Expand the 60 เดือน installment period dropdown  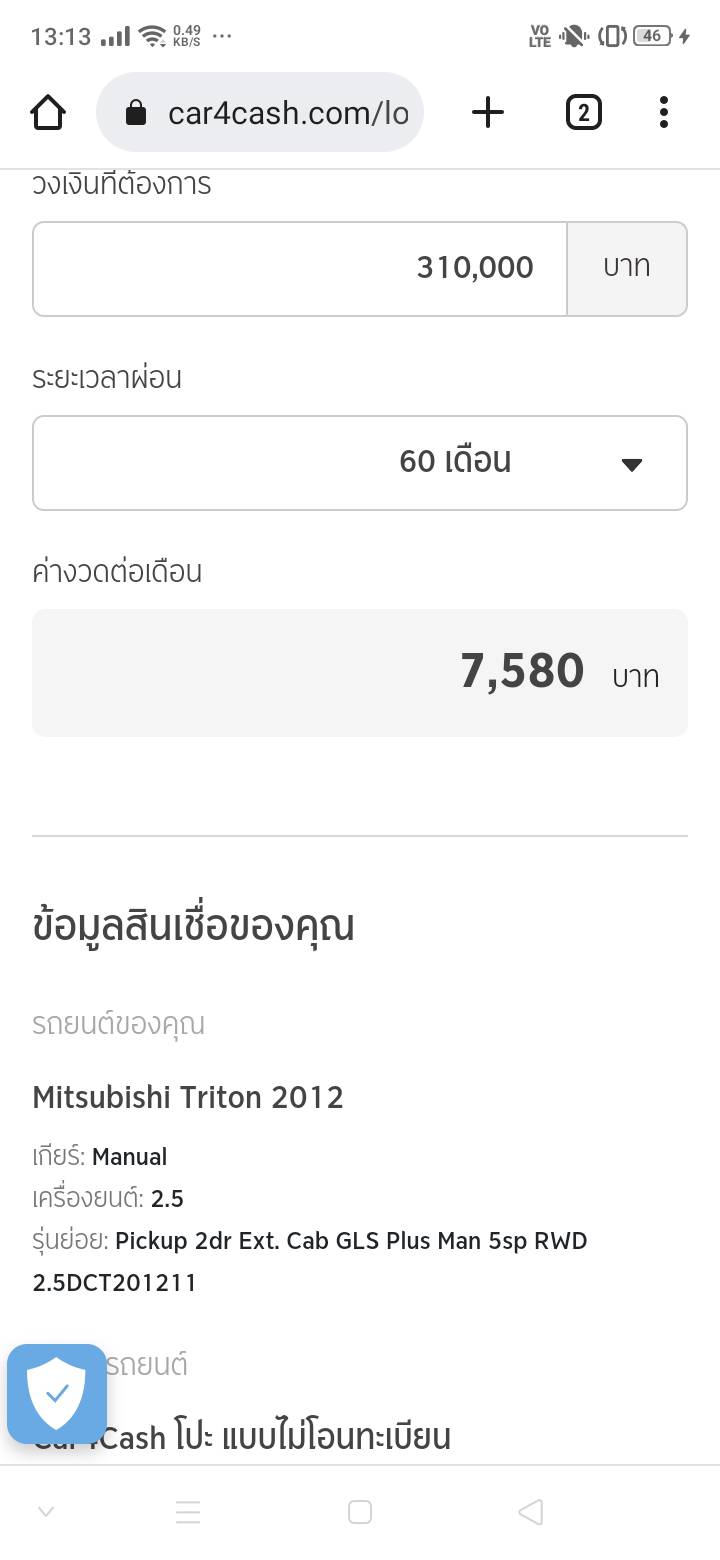(359, 463)
